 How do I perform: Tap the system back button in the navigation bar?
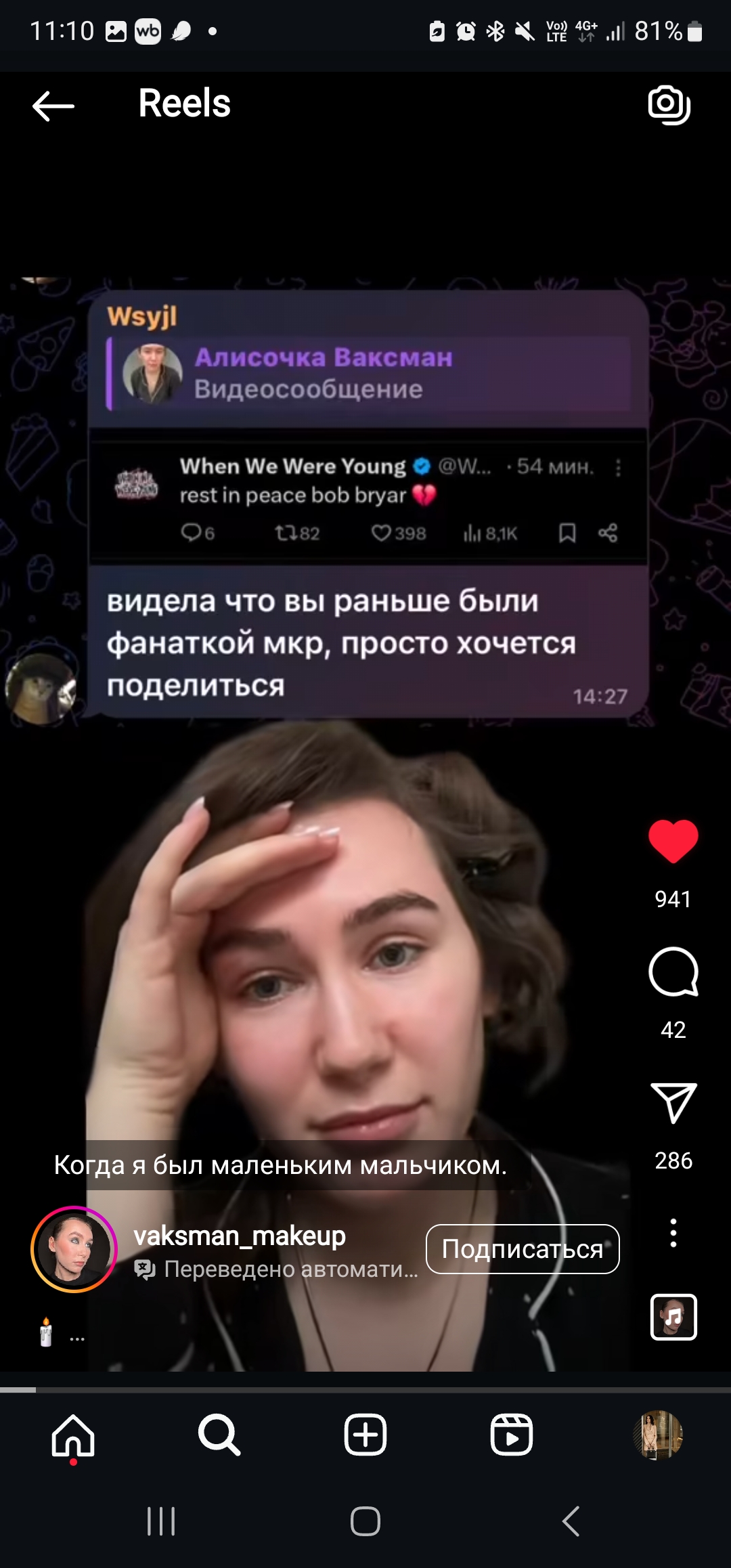(571, 1521)
